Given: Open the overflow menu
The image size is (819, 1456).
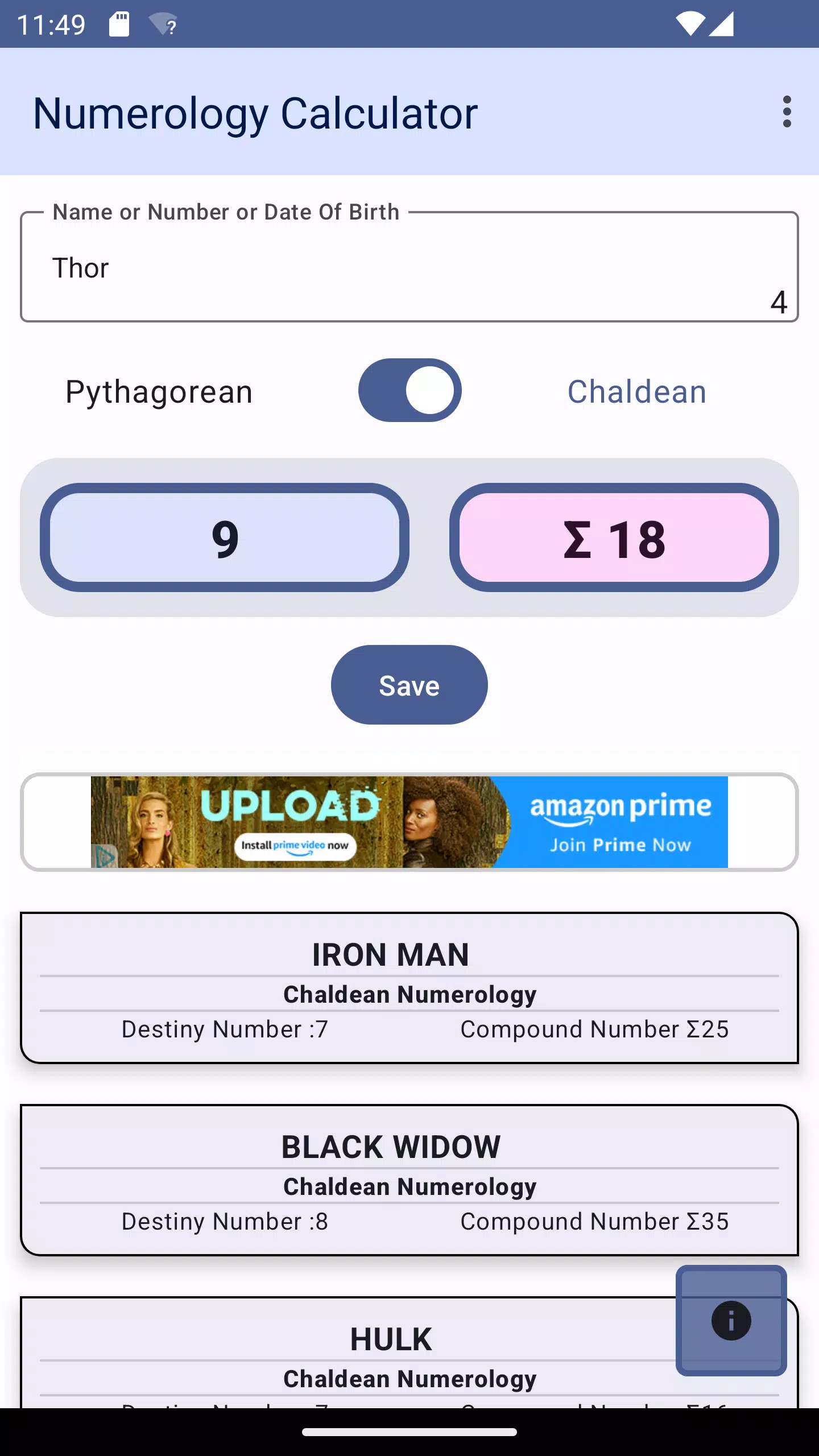Looking at the screenshot, I should pos(787,111).
